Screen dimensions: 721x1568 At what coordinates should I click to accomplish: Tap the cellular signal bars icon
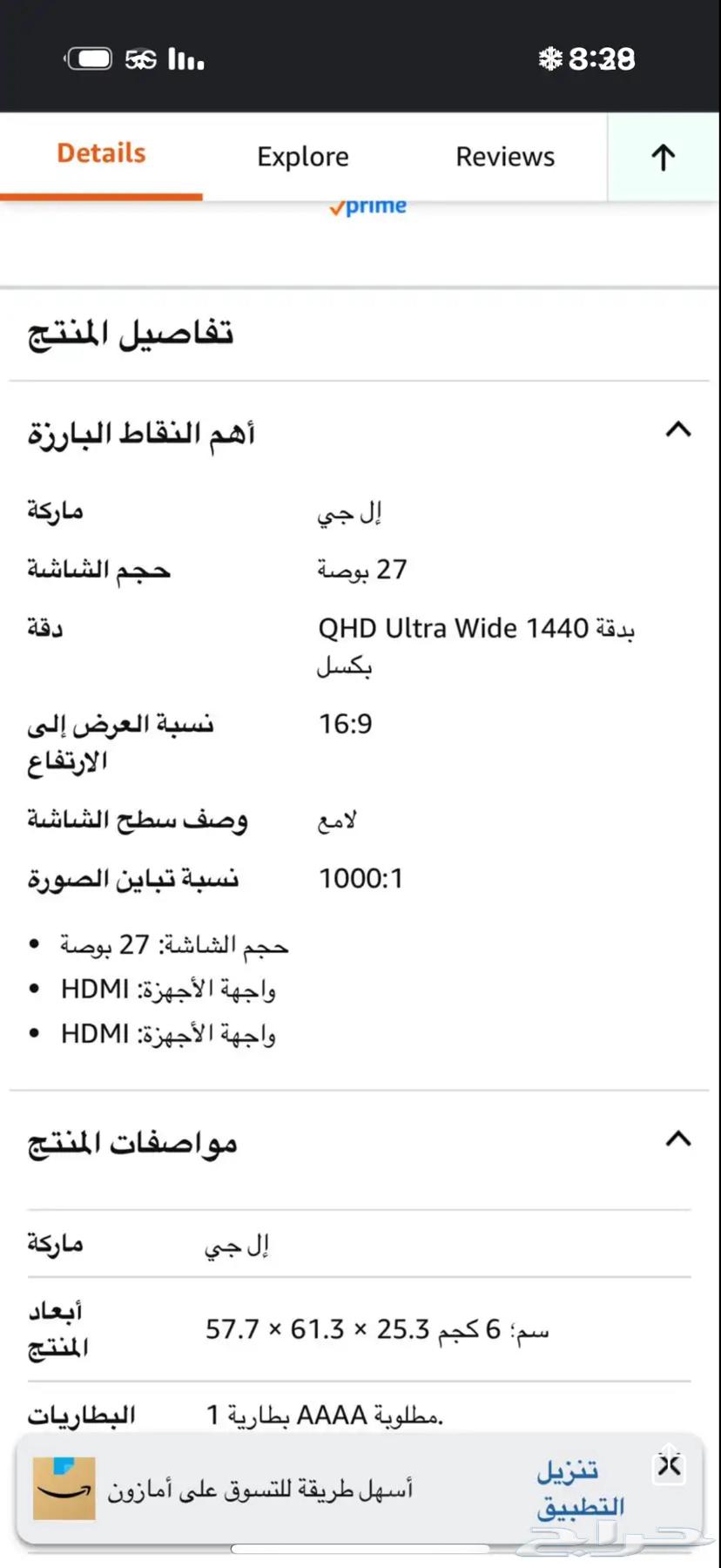pos(185,58)
